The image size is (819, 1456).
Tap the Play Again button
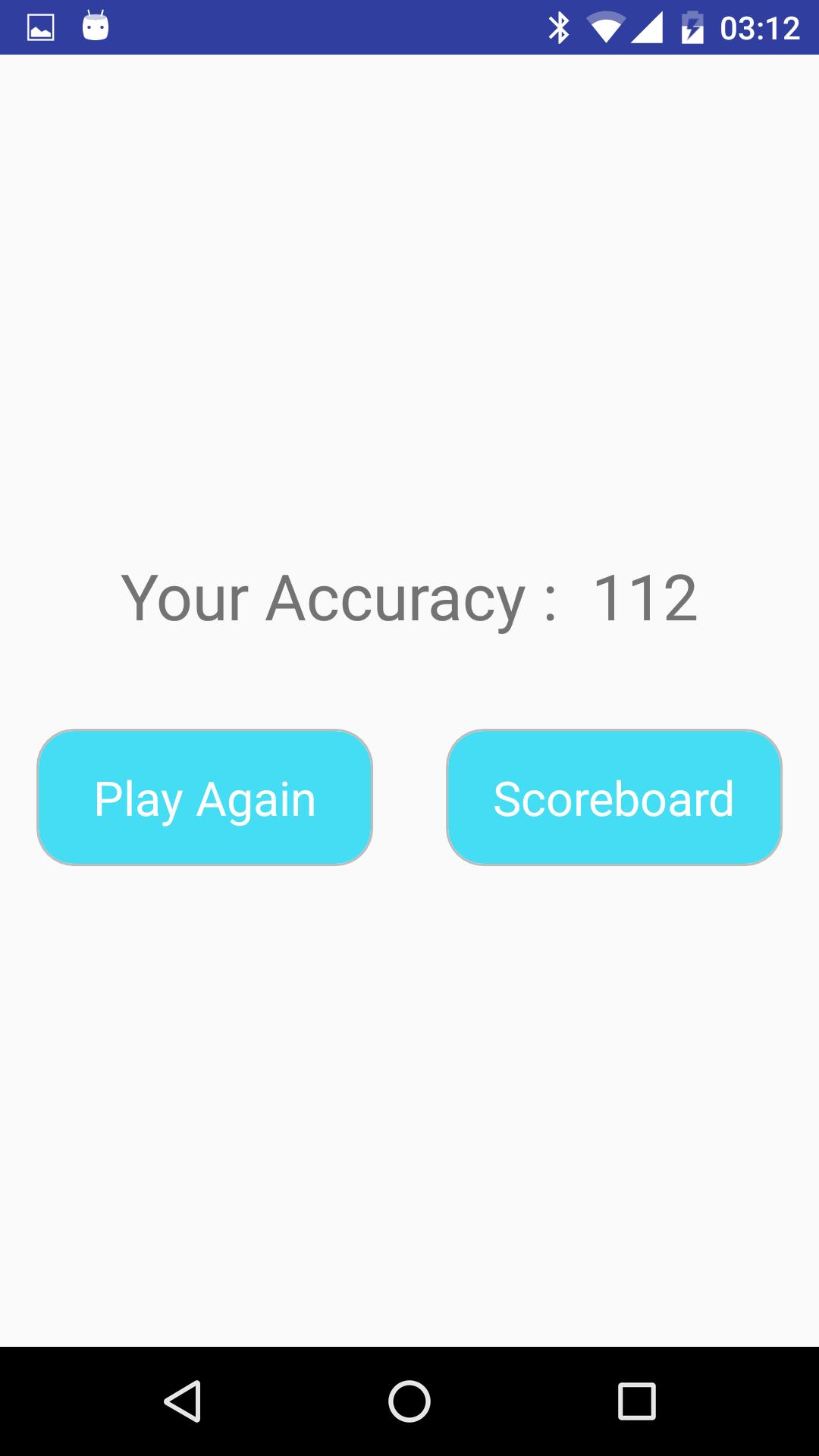(205, 798)
